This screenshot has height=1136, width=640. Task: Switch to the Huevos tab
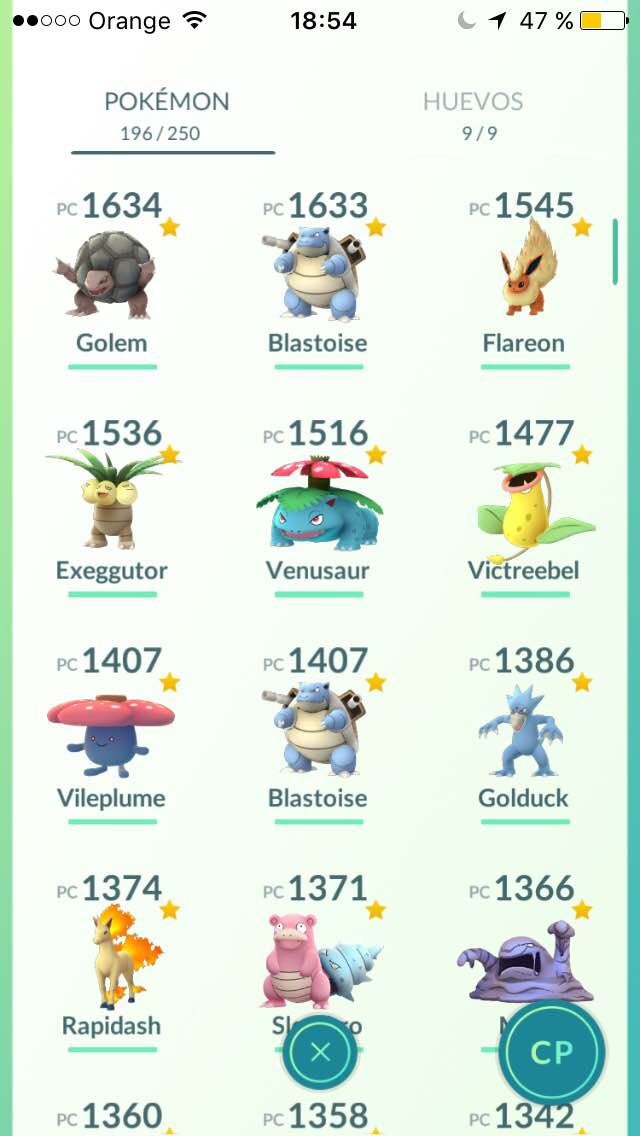click(x=472, y=114)
